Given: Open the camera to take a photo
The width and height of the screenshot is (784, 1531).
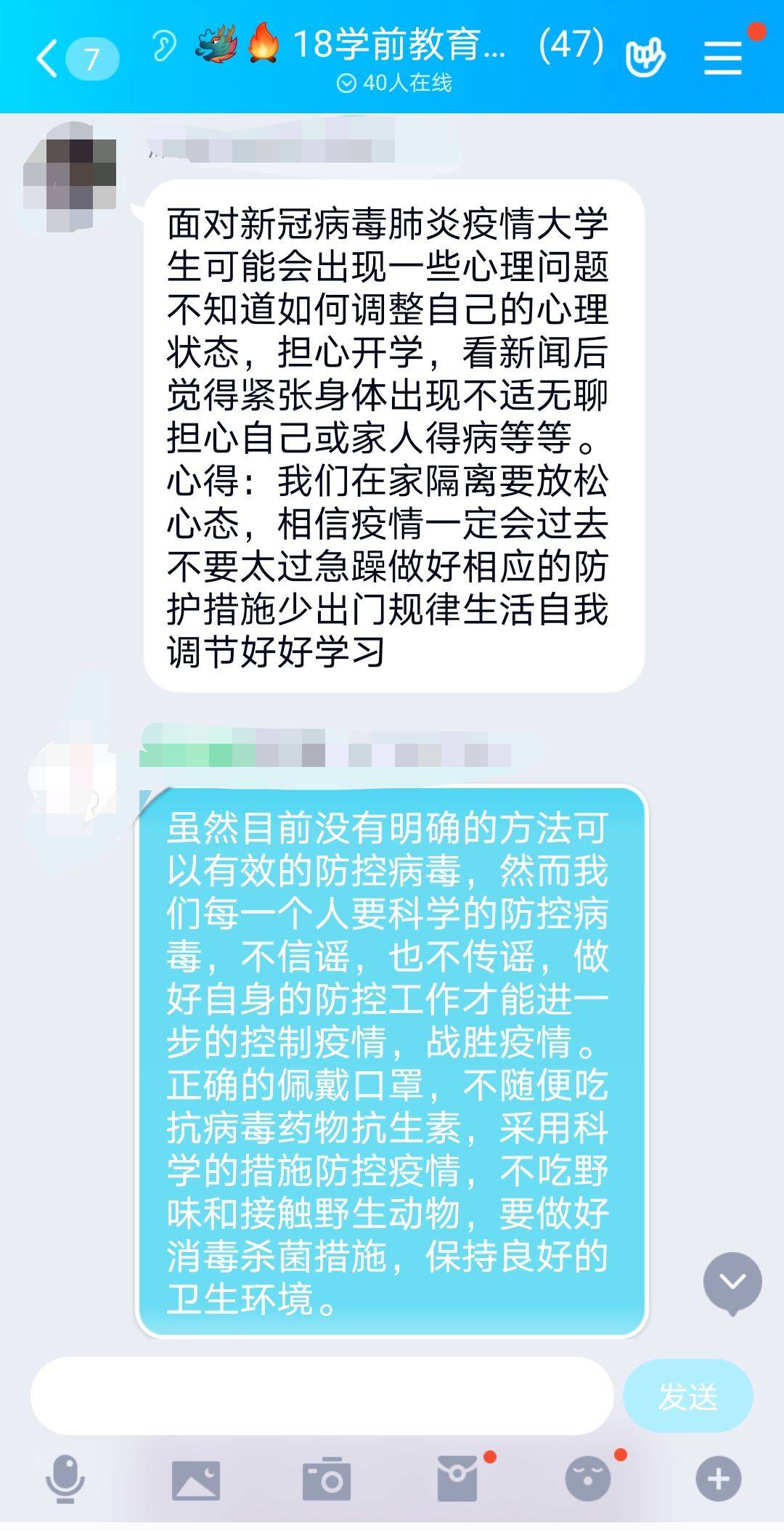Looking at the screenshot, I should (x=326, y=1479).
